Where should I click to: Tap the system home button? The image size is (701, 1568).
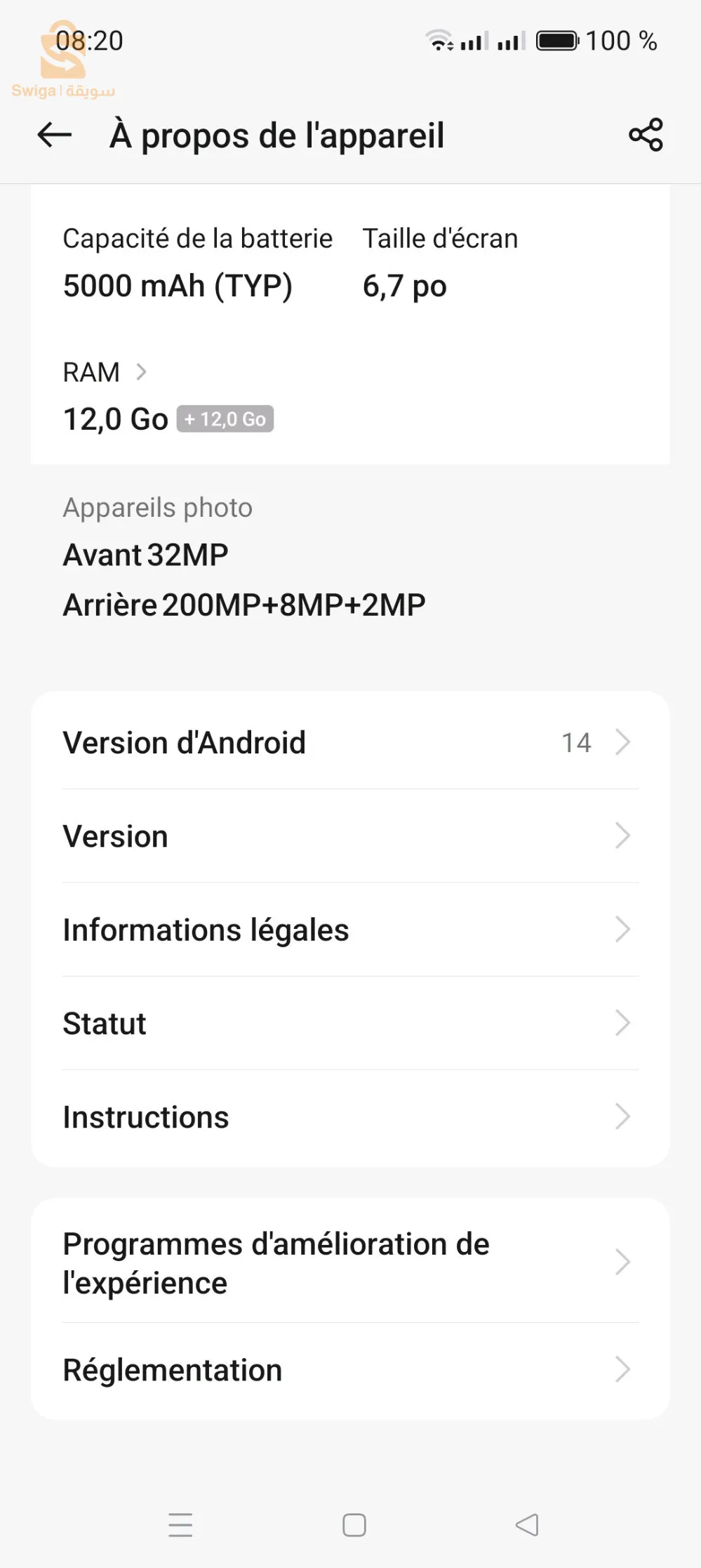tap(354, 1524)
